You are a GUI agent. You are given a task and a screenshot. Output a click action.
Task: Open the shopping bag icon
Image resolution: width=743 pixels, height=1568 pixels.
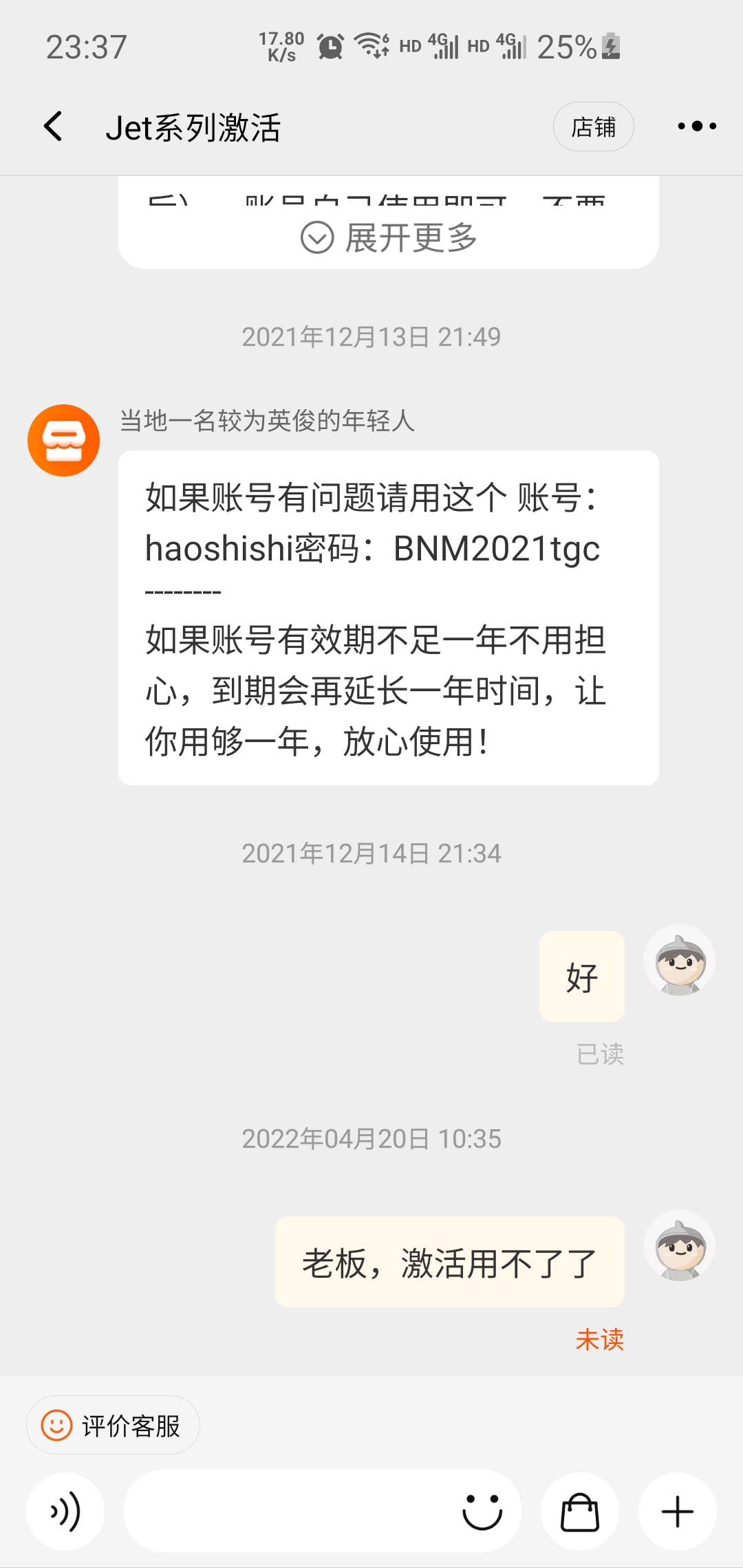pos(580,1512)
